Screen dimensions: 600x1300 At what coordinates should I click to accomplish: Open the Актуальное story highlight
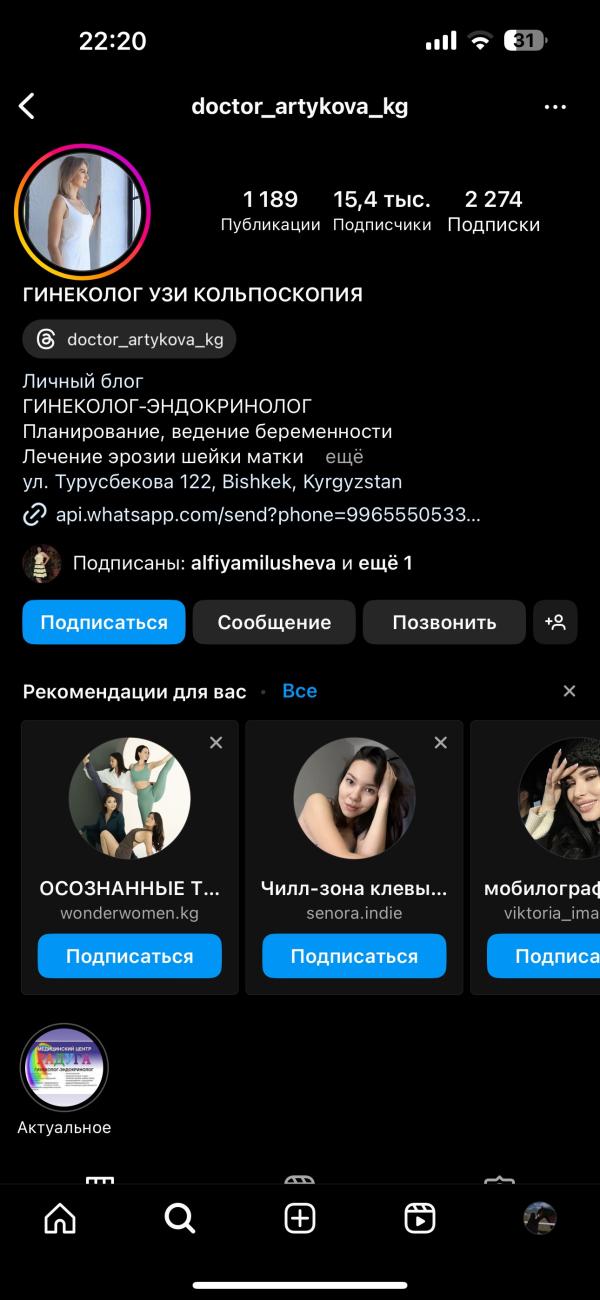pos(64,1068)
